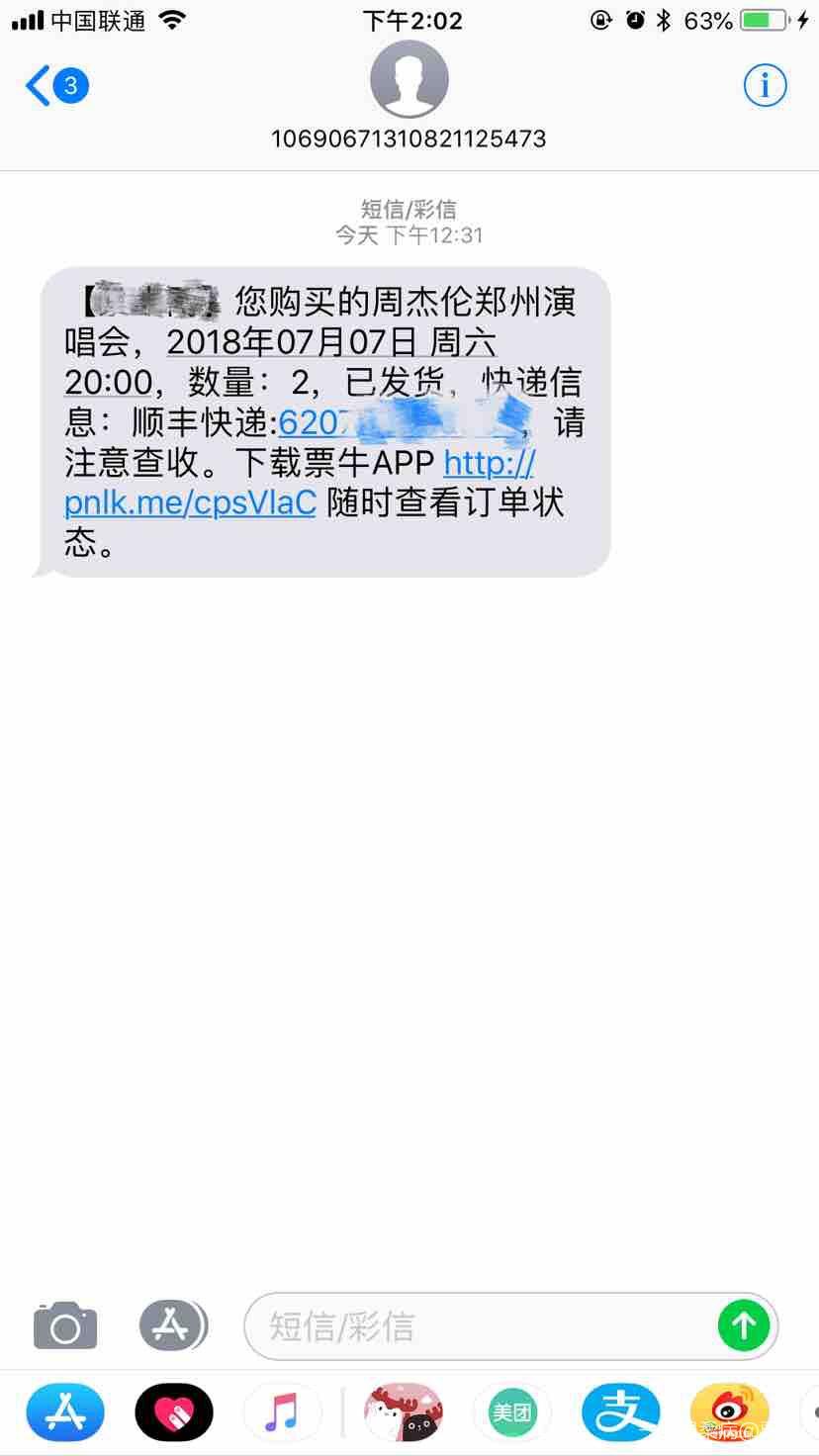Open contact details info button
This screenshot has height=1456, width=819.
pyautogui.click(x=764, y=86)
